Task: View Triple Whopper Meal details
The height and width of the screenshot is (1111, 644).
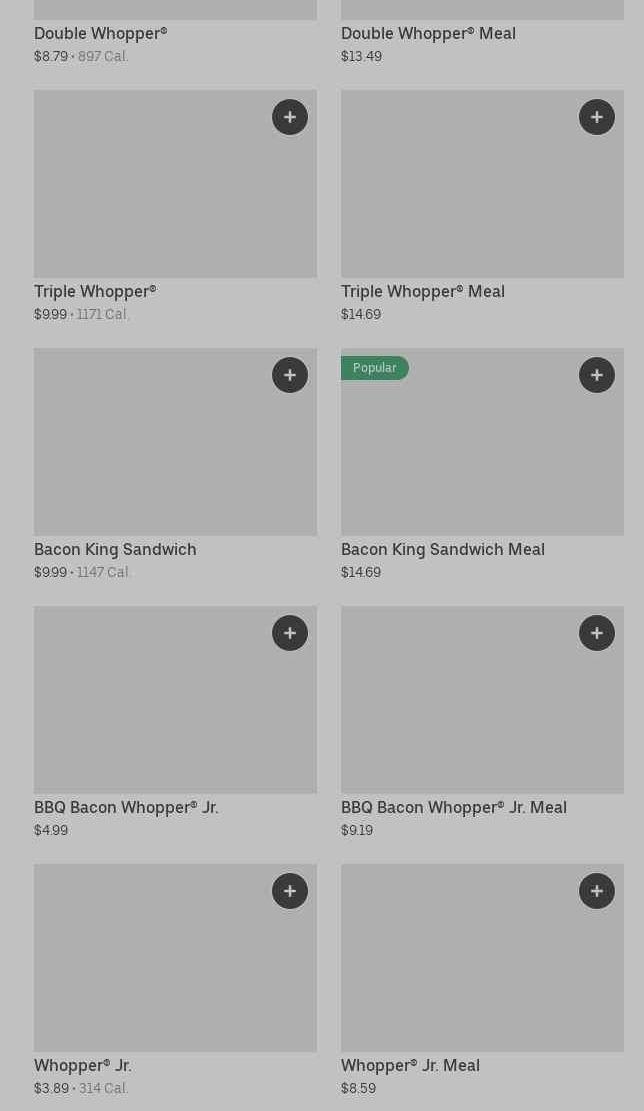Action: tap(482, 206)
